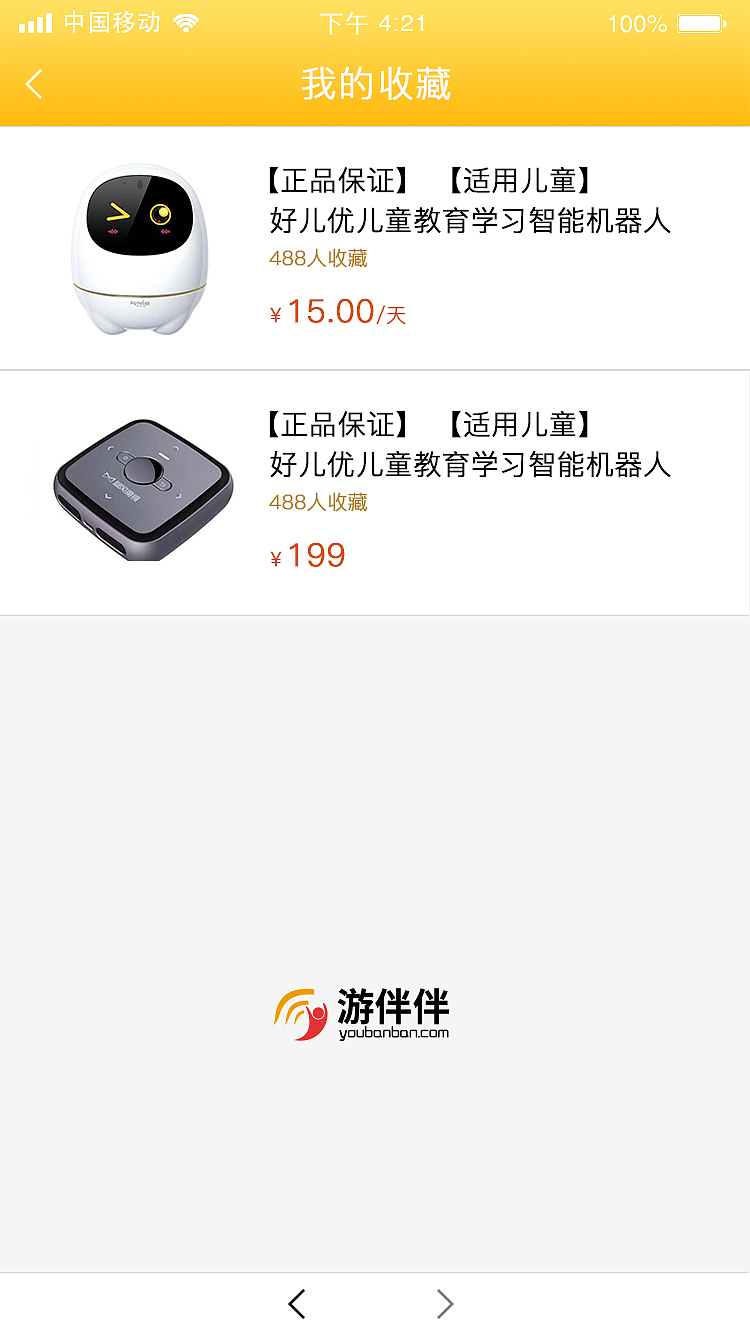This screenshot has height=1334, width=750.
Task: Select the gray translator device thumbnail
Action: click(143, 490)
